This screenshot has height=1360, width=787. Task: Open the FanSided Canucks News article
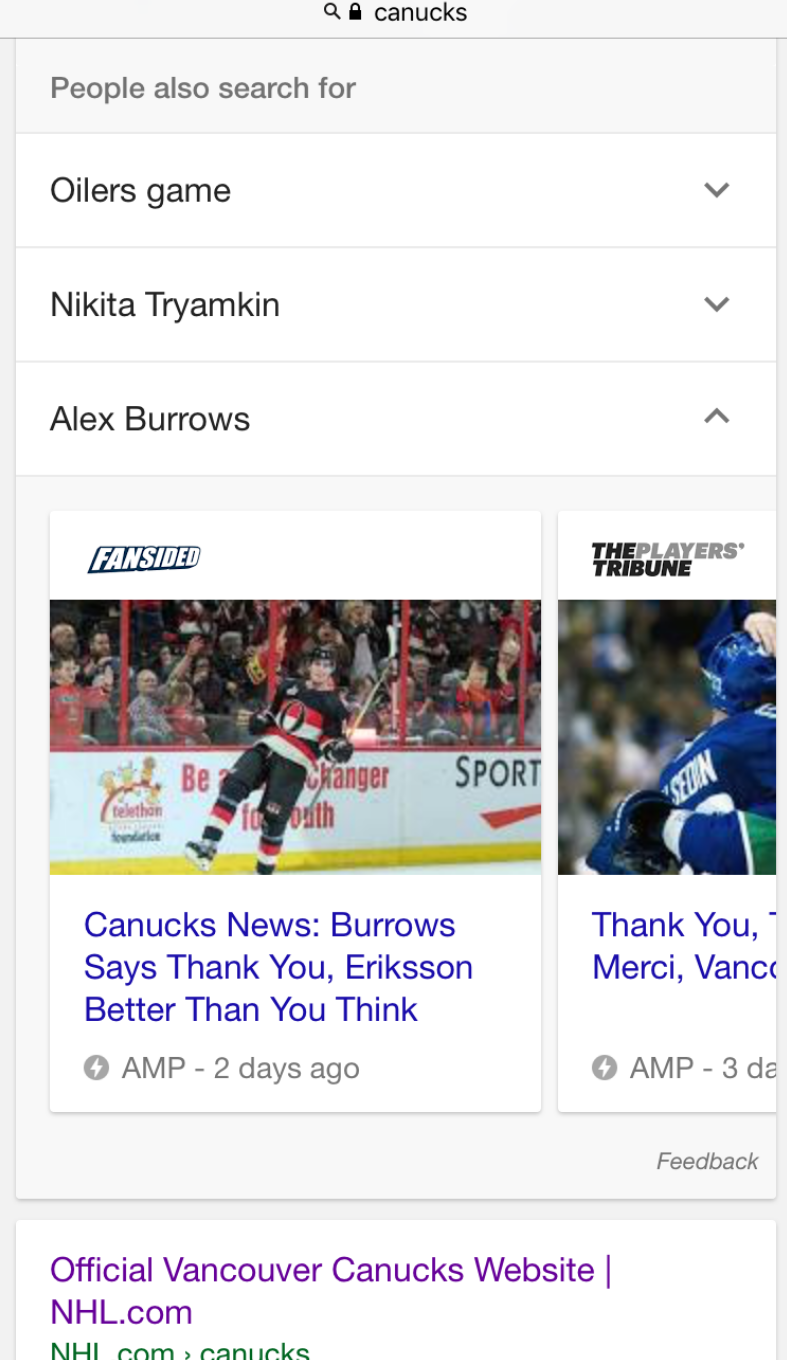tap(278, 967)
